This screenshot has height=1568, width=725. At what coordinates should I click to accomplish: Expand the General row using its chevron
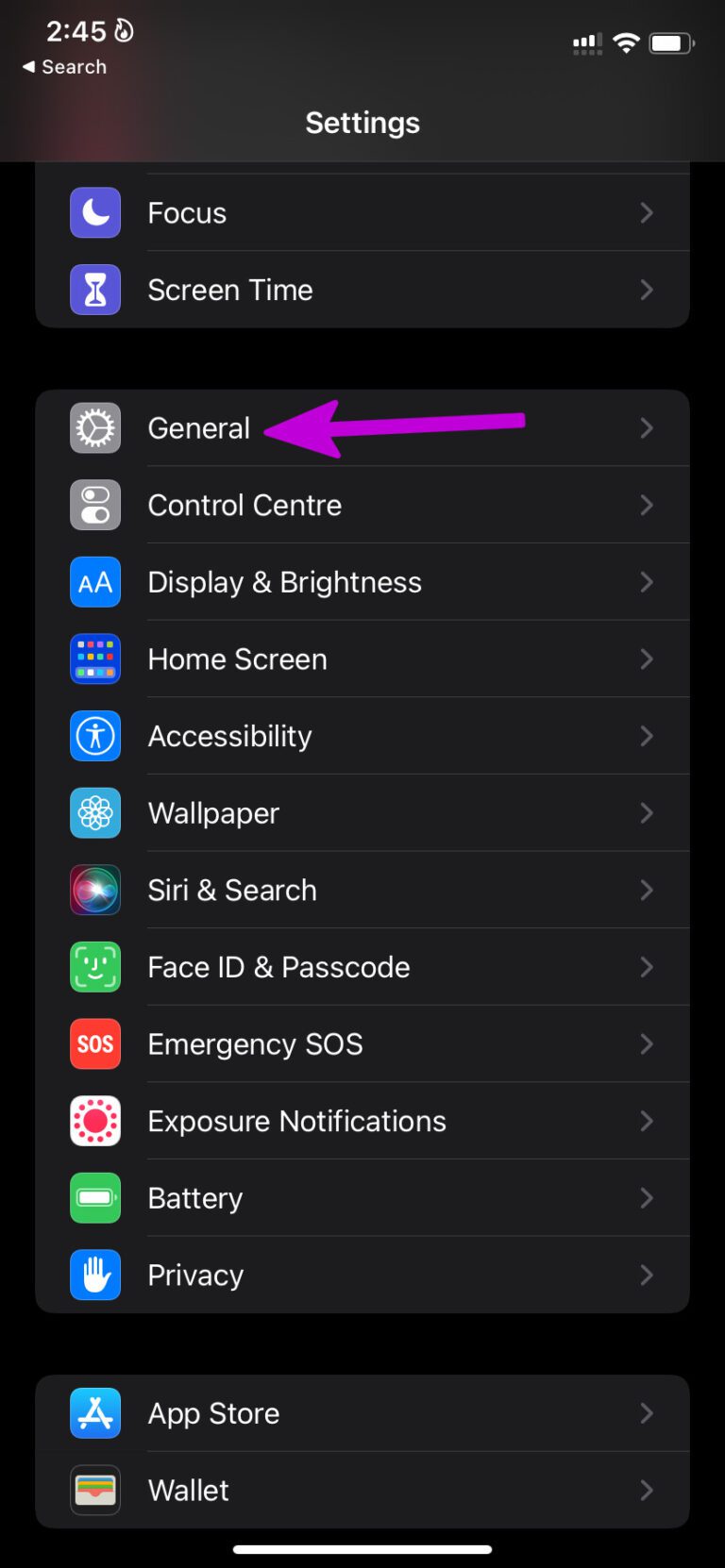[x=647, y=427]
